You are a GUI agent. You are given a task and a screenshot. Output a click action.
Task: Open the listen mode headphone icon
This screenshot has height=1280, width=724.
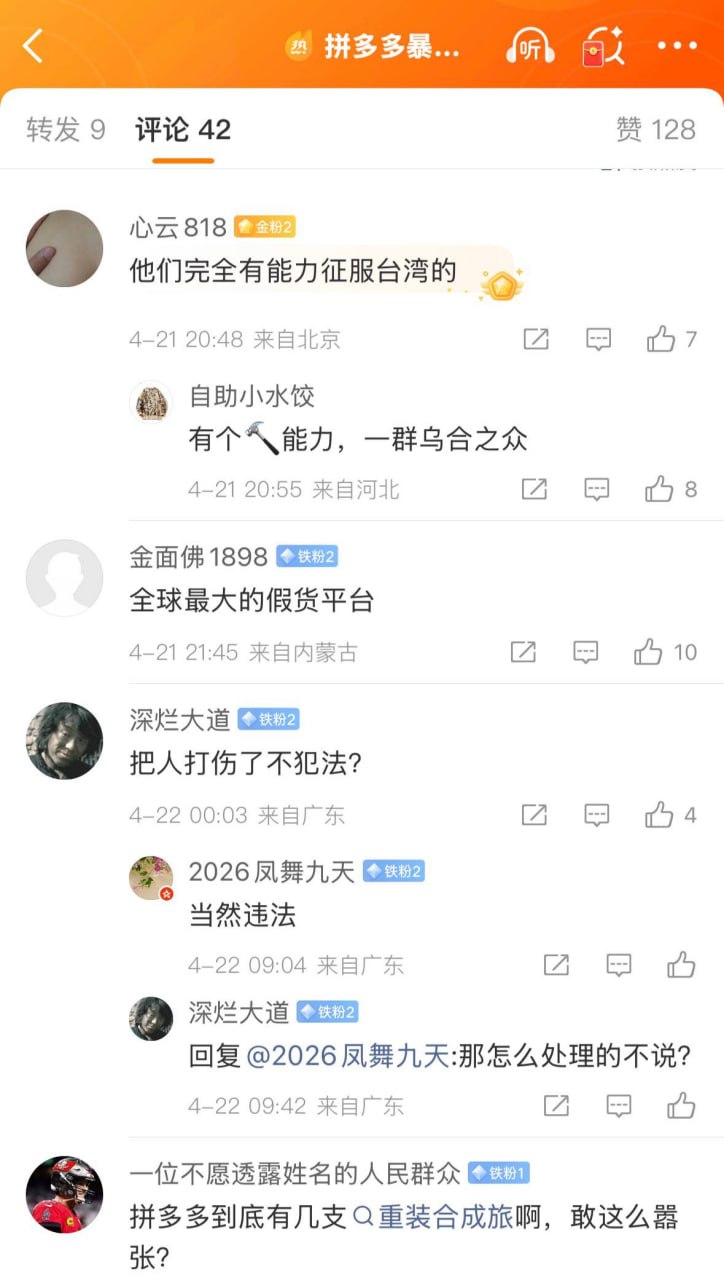[x=528, y=45]
